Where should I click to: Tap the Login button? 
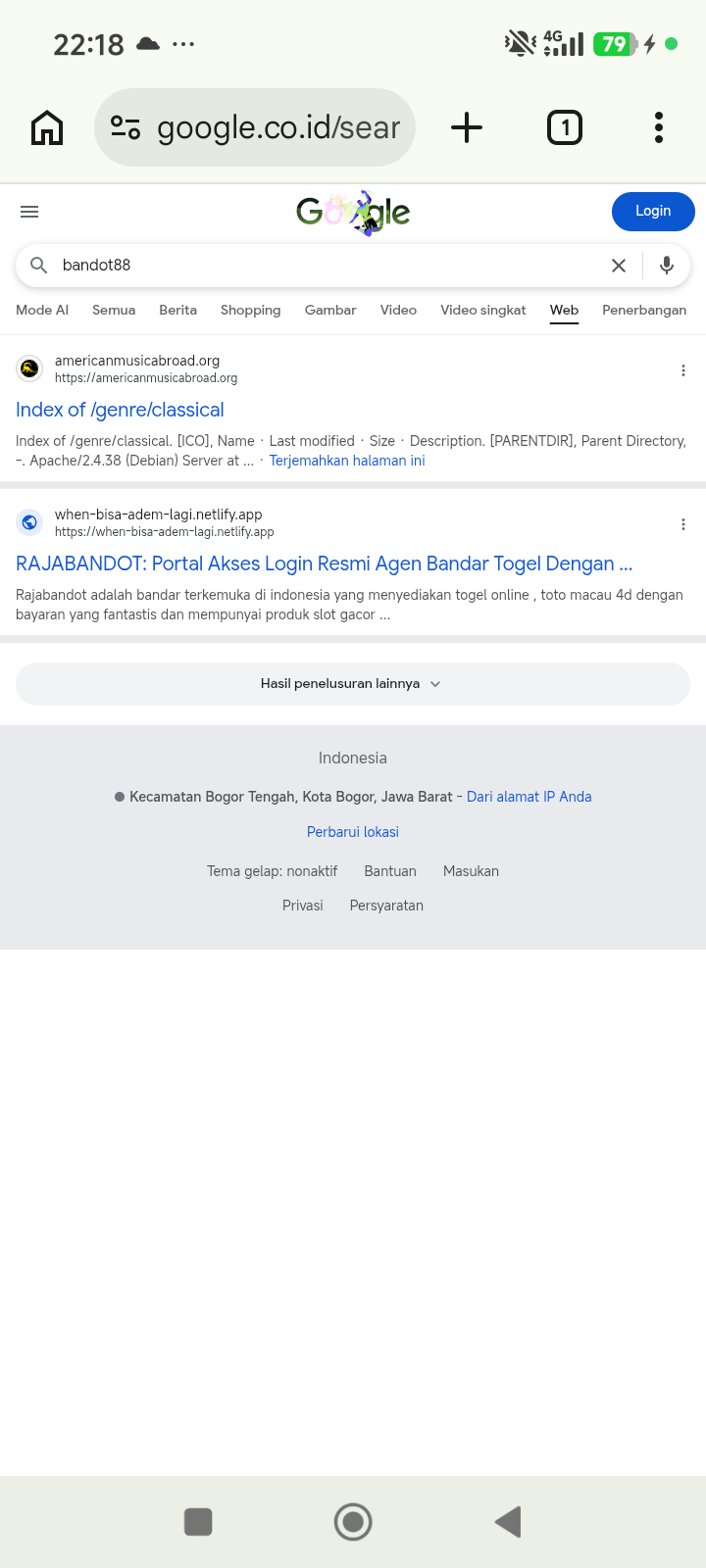[x=653, y=212]
